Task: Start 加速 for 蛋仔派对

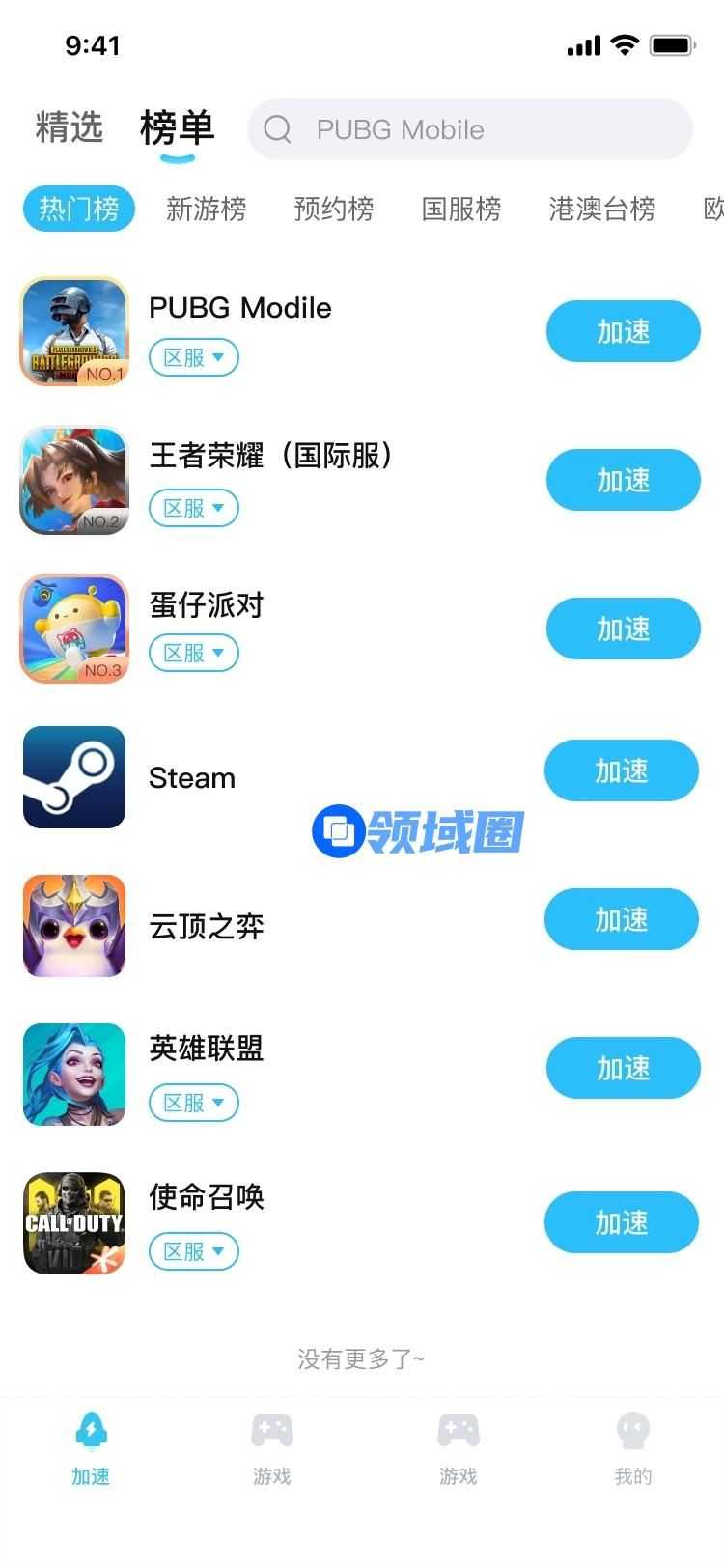Action: click(x=623, y=629)
